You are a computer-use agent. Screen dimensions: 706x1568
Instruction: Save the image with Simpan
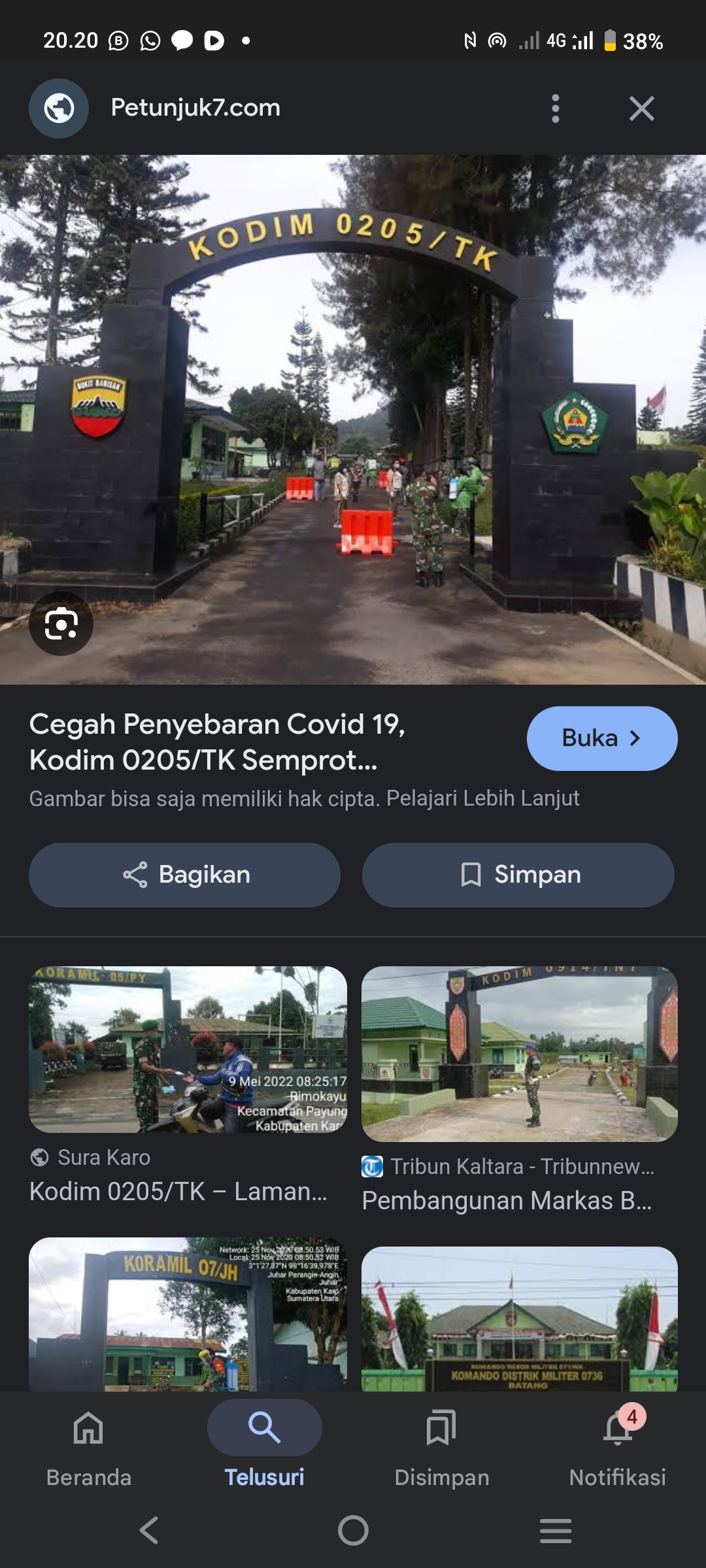click(518, 875)
